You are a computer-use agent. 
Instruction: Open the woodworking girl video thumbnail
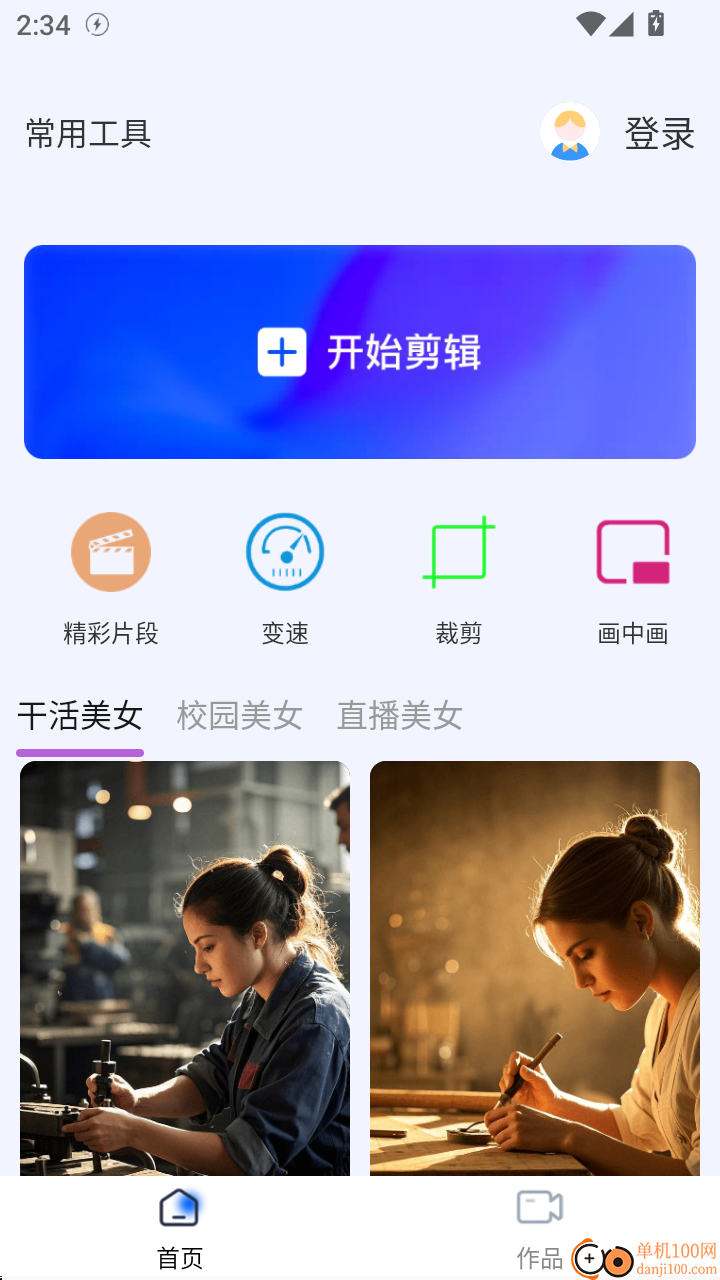[x=534, y=967]
